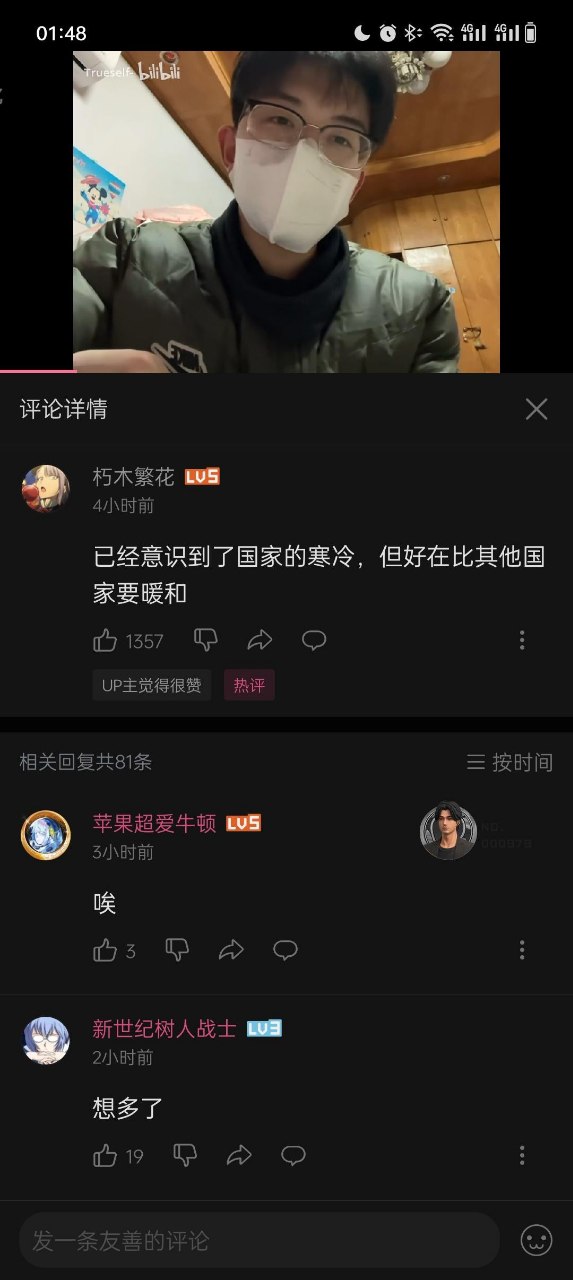
Task: Tap the 发一条友善的评论 comment field
Action: [x=259, y=1241]
